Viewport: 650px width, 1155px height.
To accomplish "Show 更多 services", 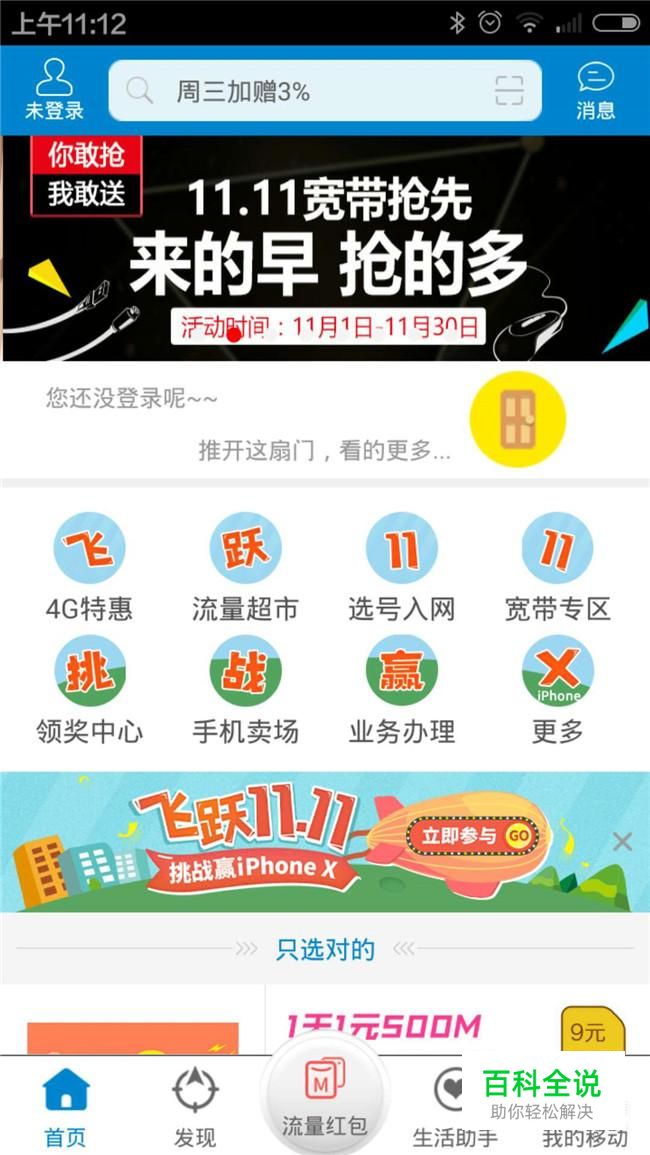I will point(557,689).
